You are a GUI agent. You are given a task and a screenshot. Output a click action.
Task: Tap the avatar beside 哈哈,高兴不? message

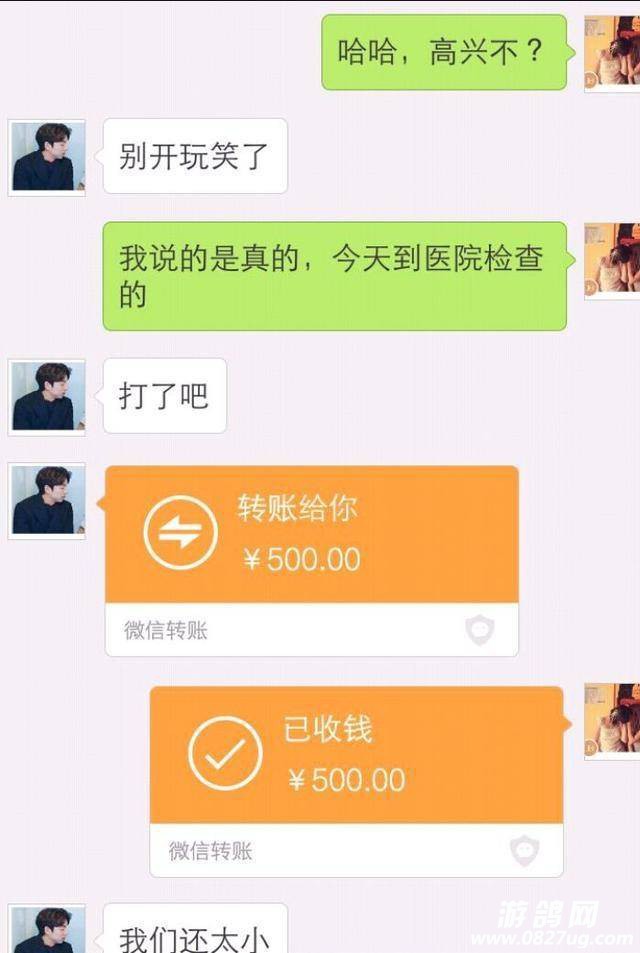click(x=611, y=53)
